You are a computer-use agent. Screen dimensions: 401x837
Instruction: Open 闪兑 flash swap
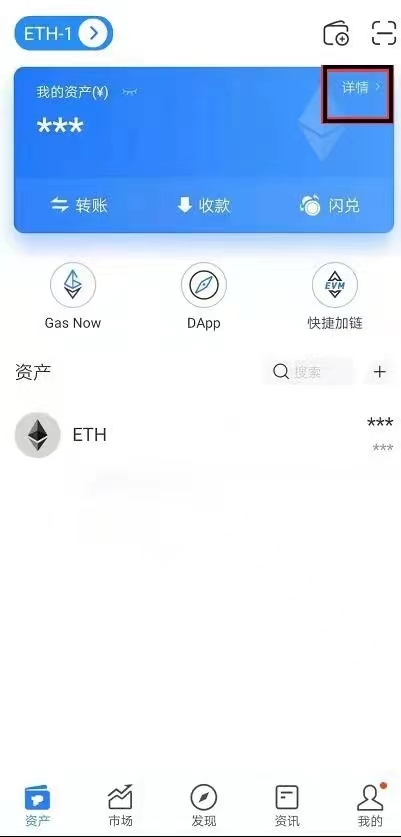(329, 205)
